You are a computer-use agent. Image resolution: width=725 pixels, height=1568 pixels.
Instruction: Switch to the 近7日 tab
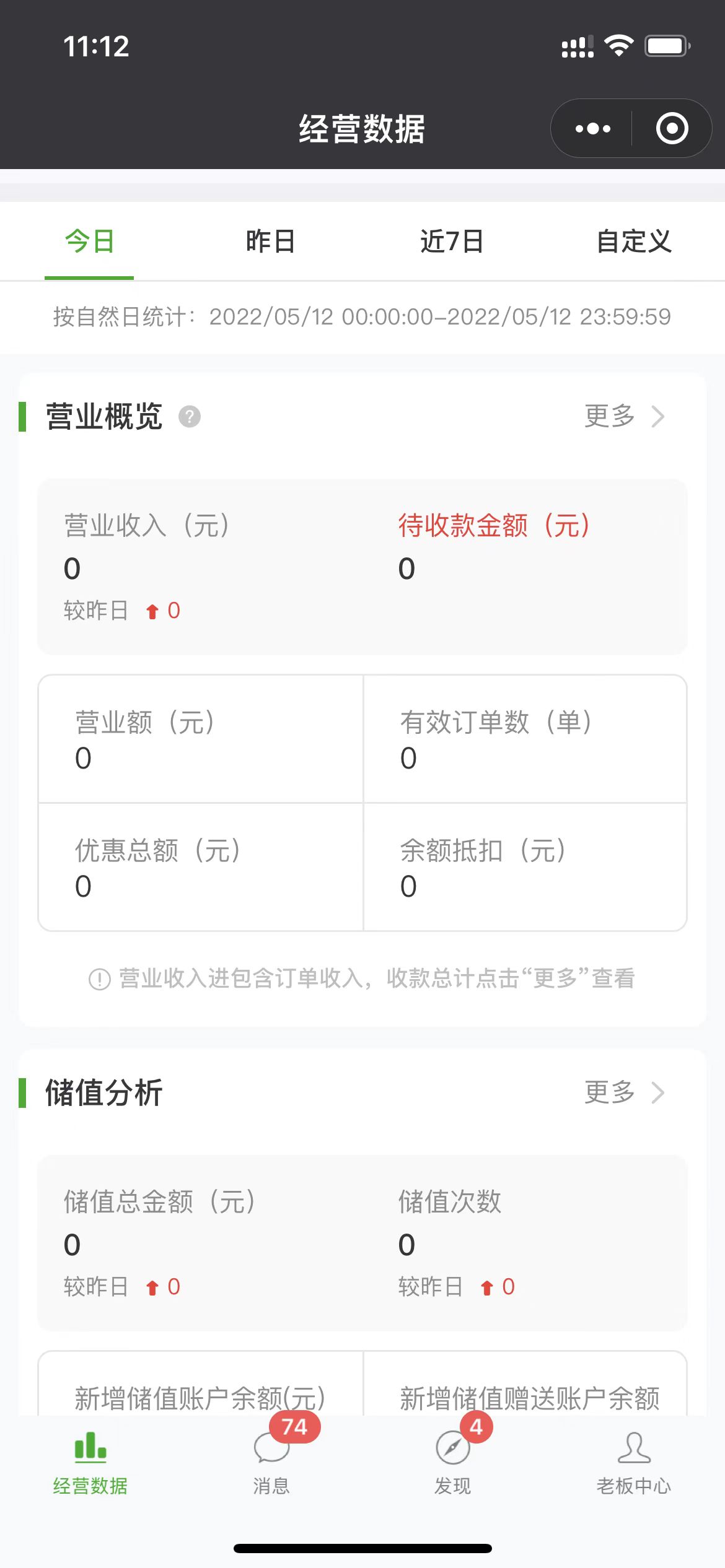pos(452,242)
